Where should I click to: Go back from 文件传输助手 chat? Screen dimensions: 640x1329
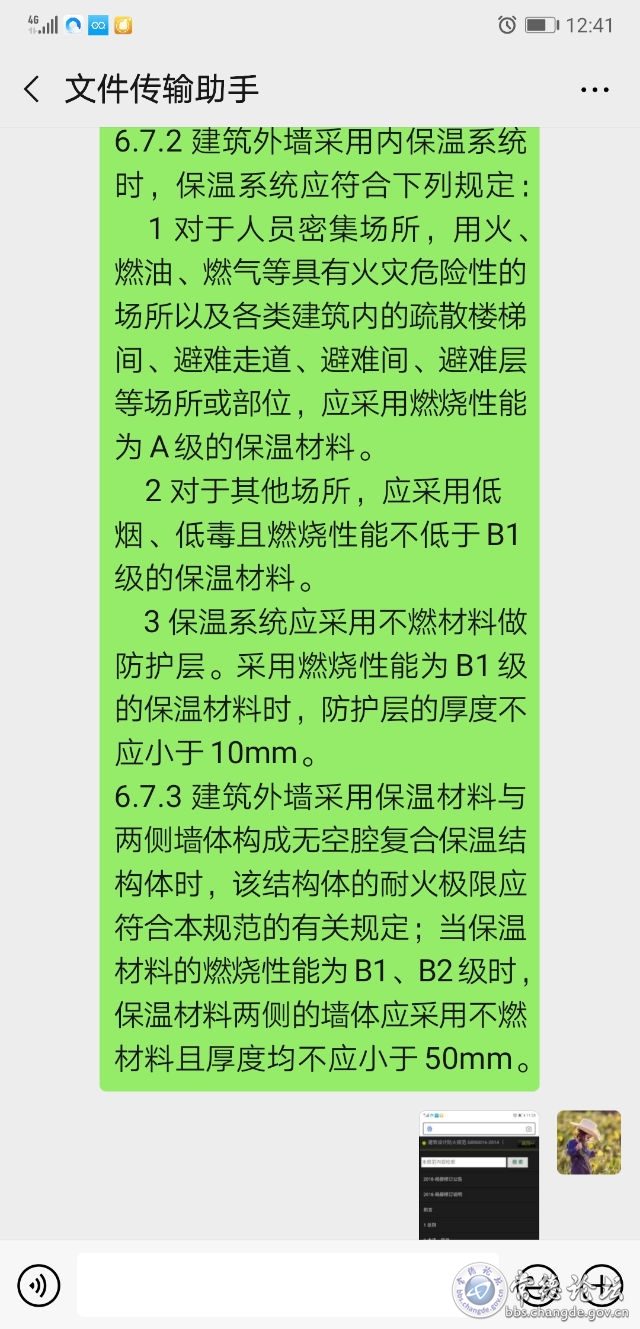coord(32,89)
